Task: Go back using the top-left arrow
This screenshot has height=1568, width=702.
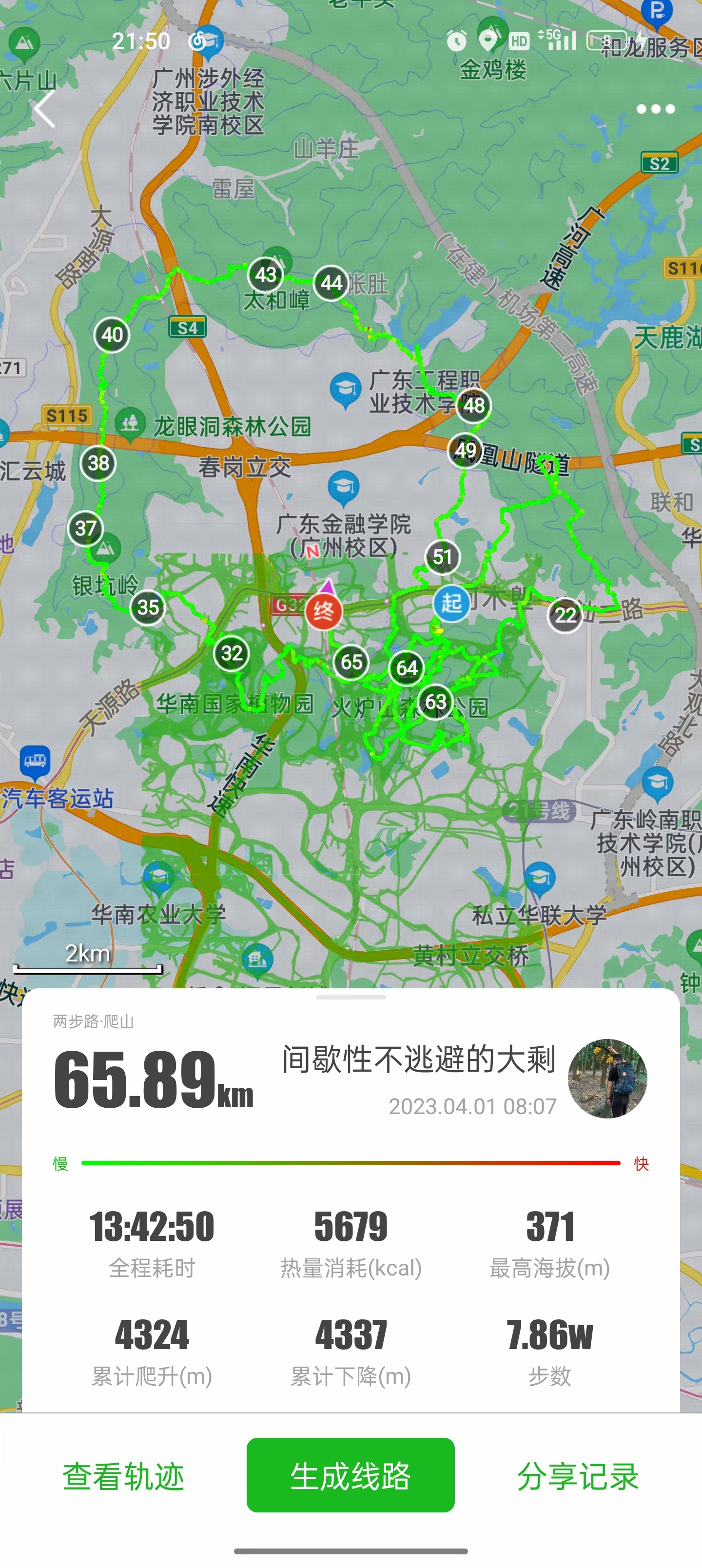Action: tap(44, 110)
